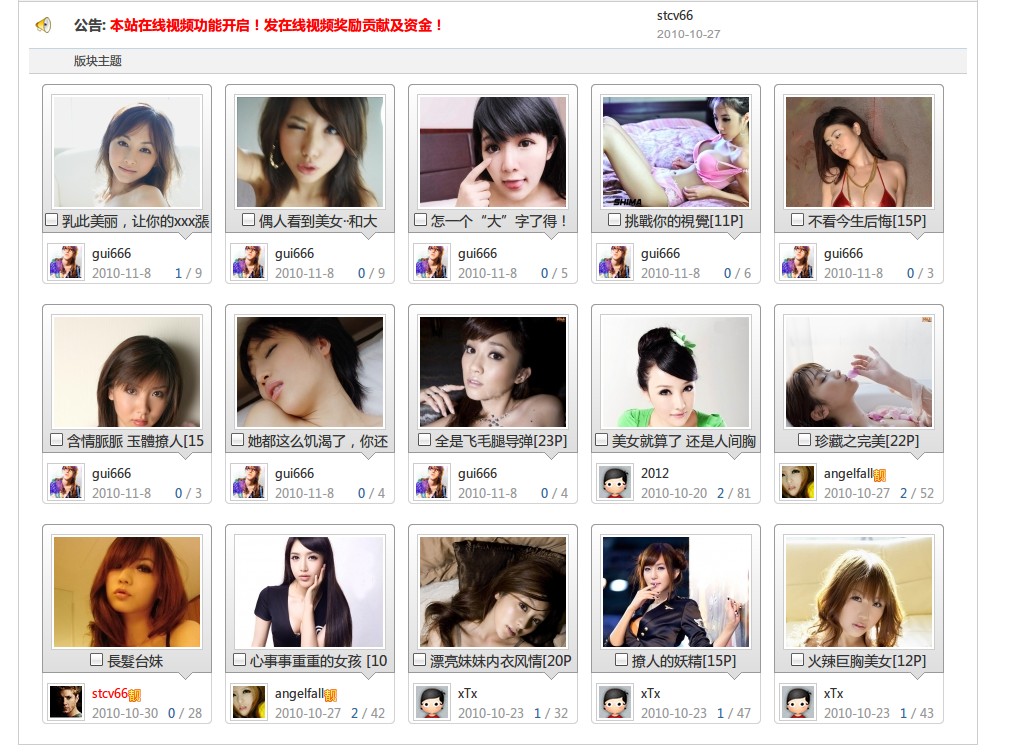This screenshot has width=1021, height=754.
Task: Open the online video announcement link
Action: pyautogui.click(x=276, y=25)
